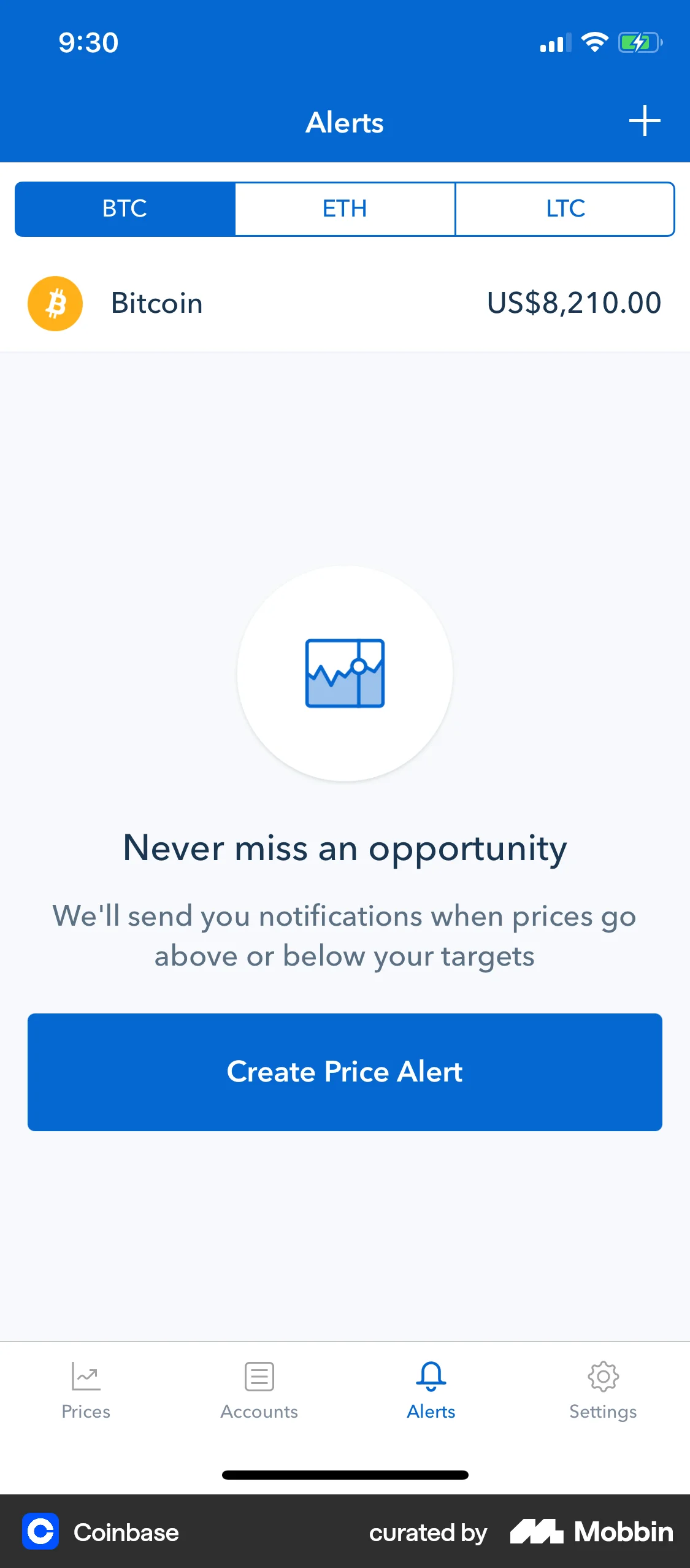Image resolution: width=690 pixels, height=1568 pixels.
Task: Select the Prices icon in bottom navigation
Action: click(85, 1377)
